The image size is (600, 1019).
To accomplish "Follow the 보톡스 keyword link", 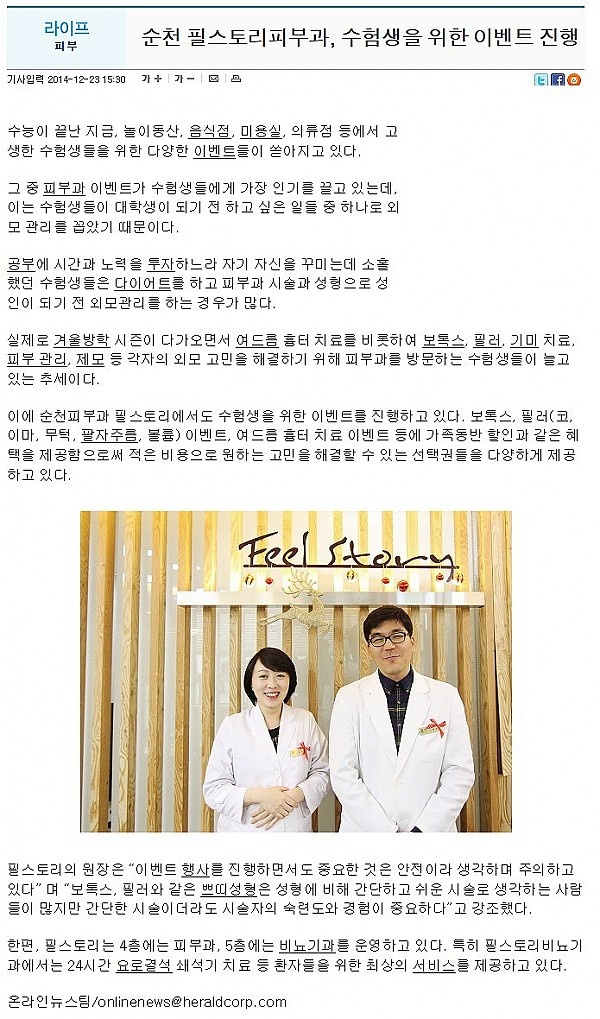I will pos(442,341).
